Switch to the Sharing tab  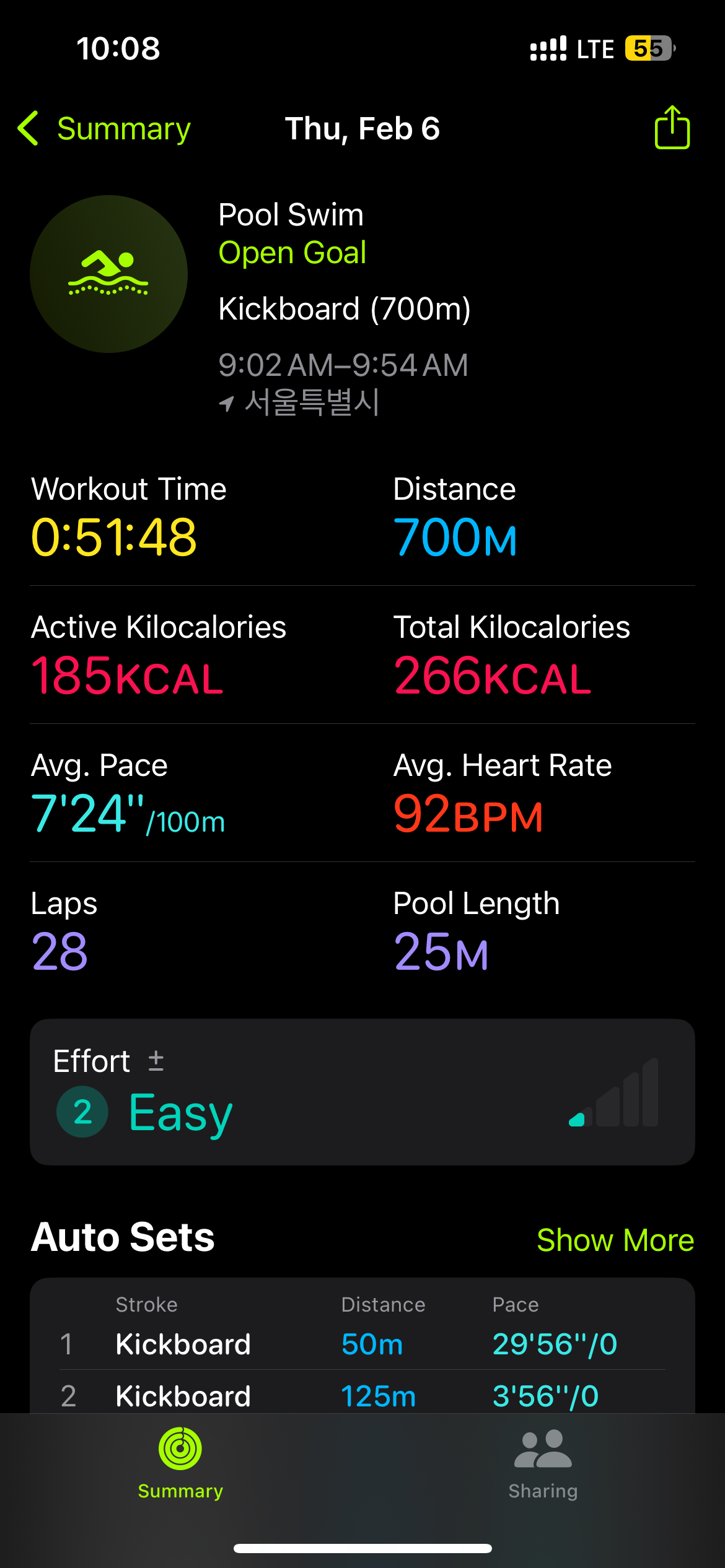[x=543, y=1465]
